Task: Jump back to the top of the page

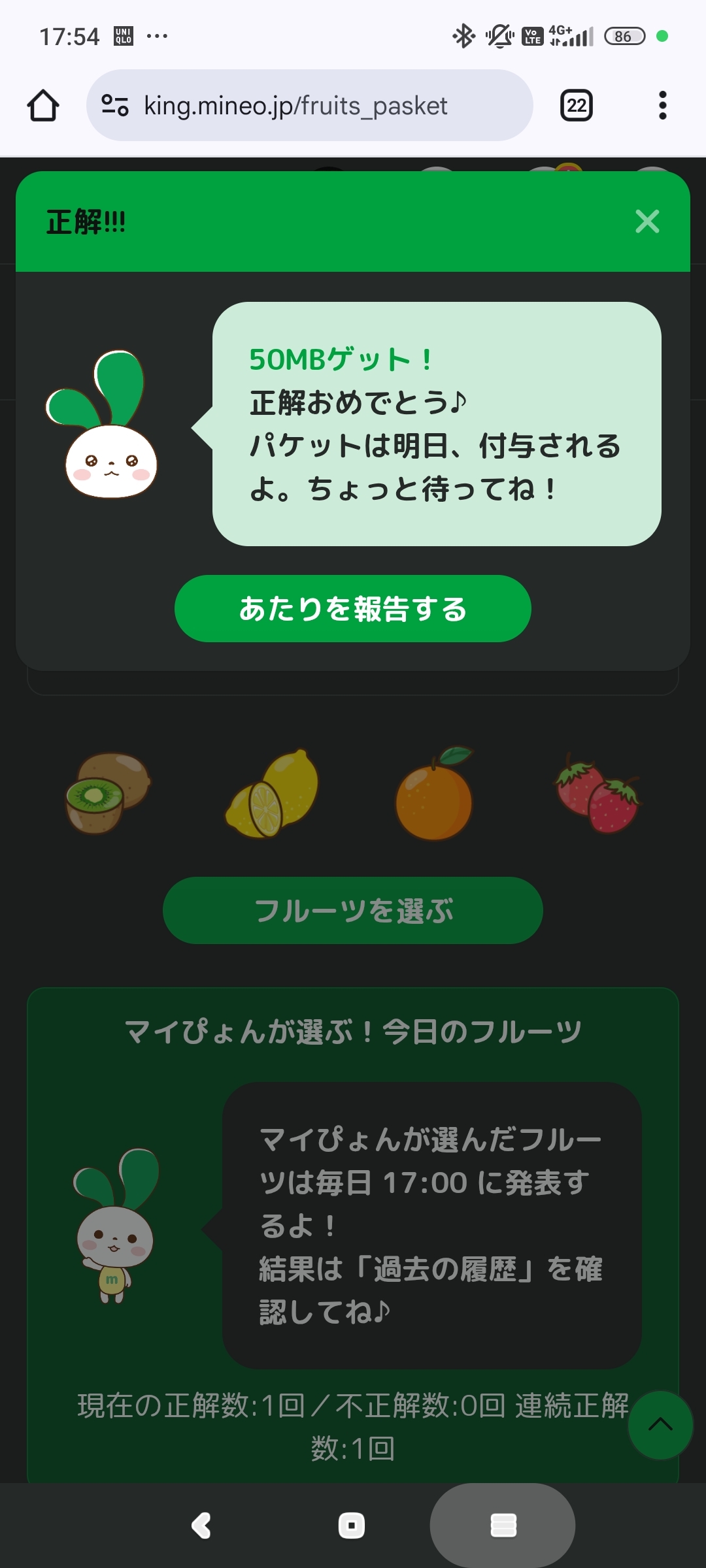Action: coord(660,1424)
